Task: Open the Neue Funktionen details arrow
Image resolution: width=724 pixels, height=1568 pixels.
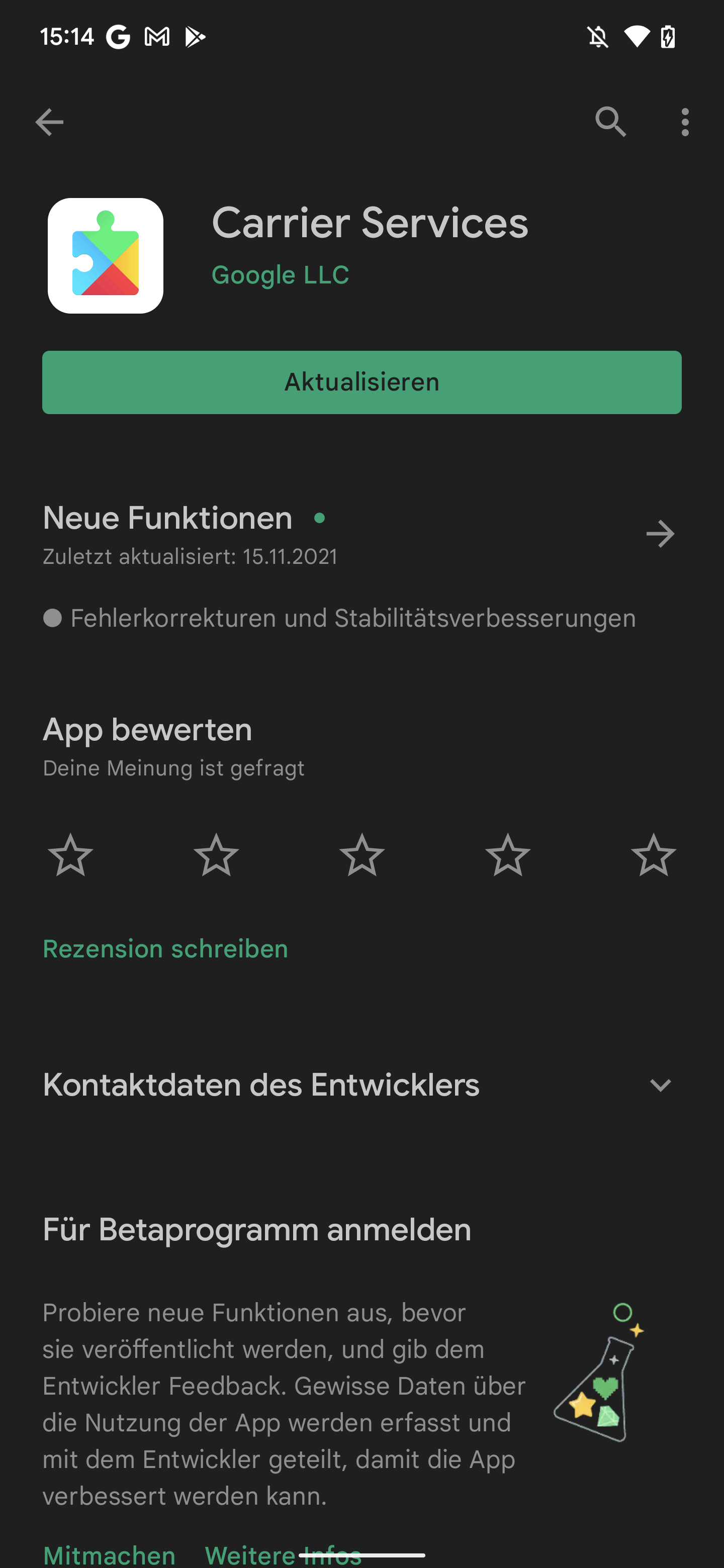Action: click(660, 534)
